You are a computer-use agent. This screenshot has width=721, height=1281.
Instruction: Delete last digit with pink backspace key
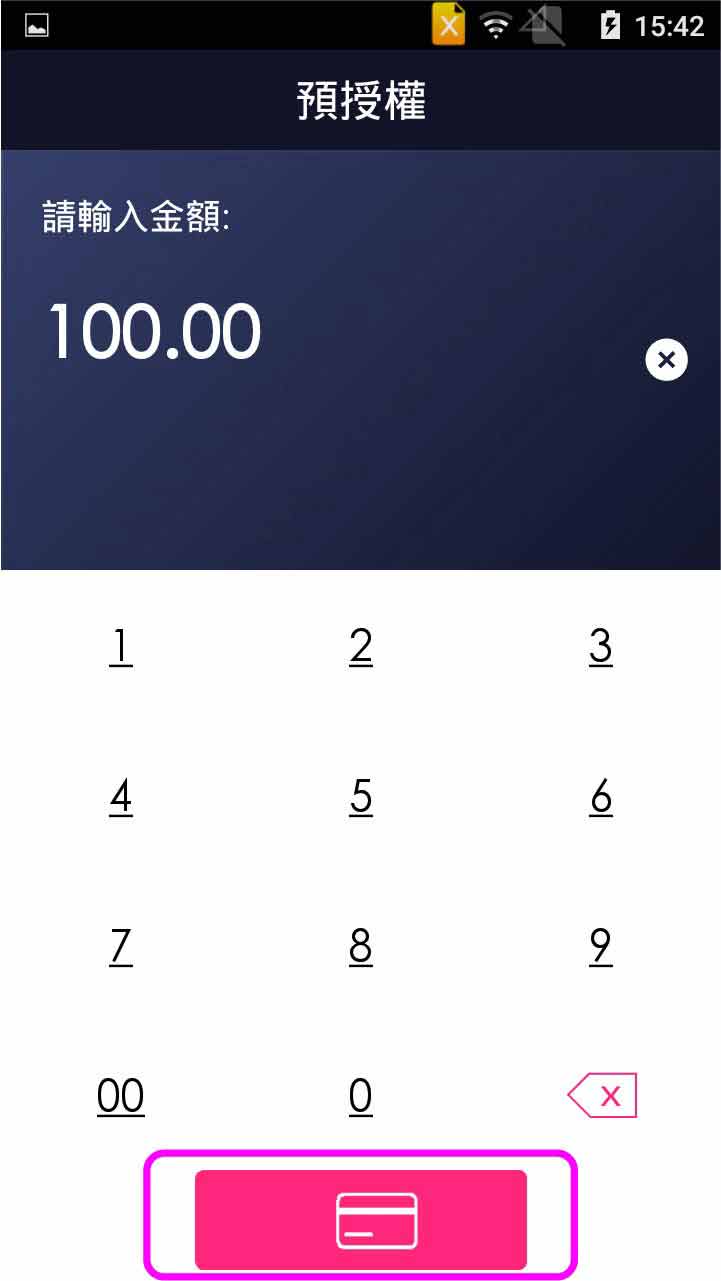602,1096
